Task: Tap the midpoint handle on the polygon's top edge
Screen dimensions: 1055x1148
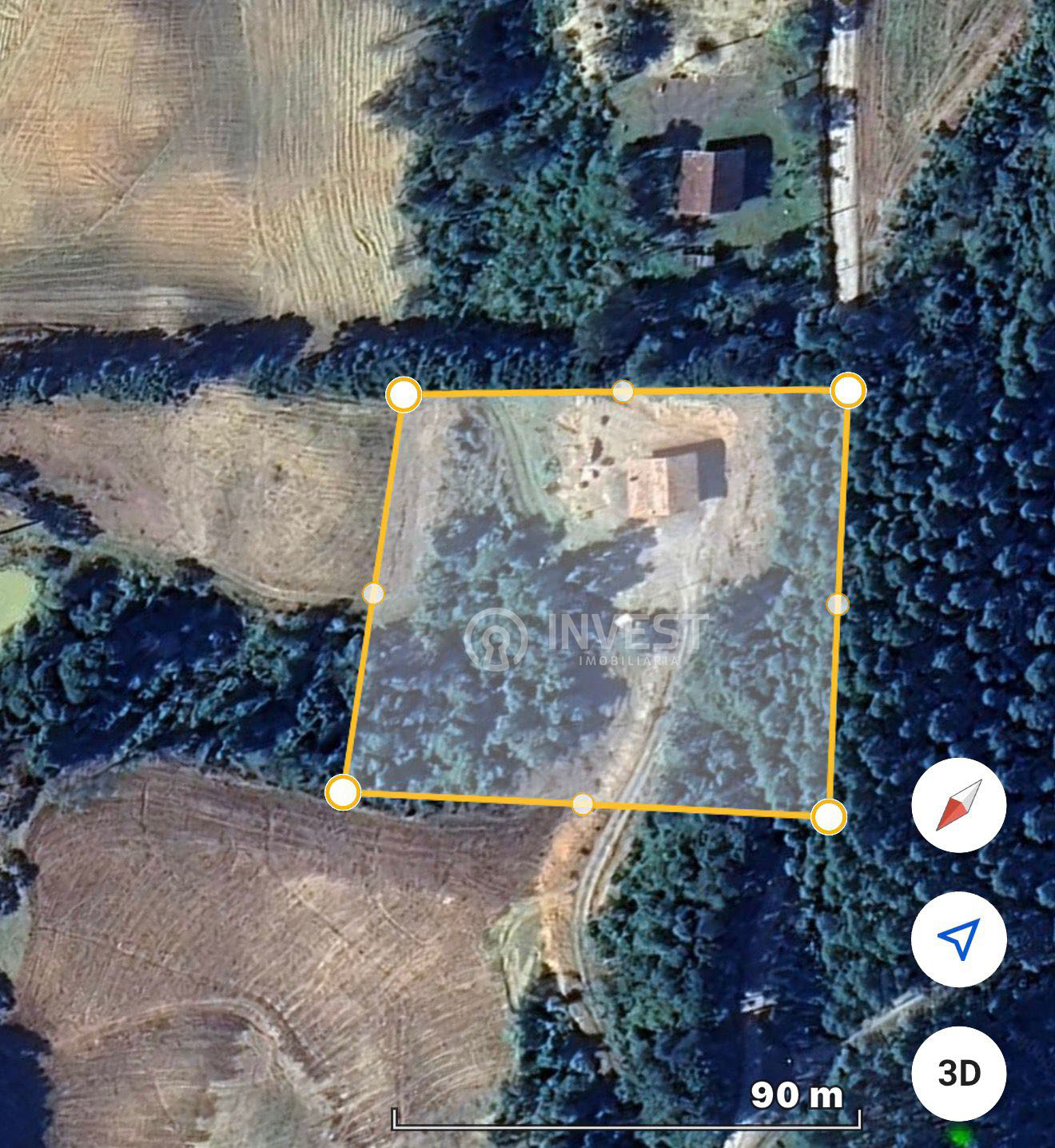Action: 623,391
